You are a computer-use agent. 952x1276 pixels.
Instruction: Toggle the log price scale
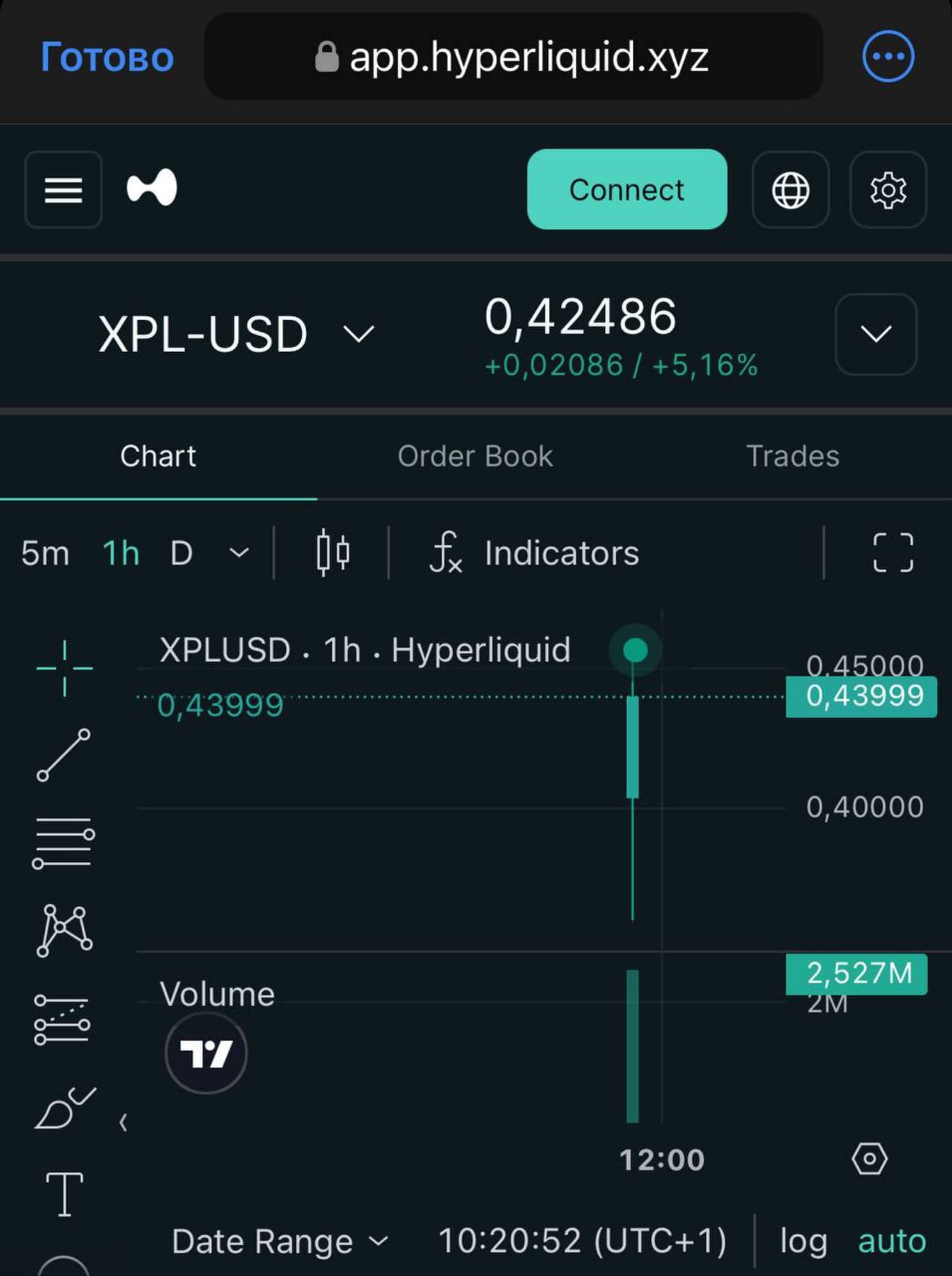click(803, 1242)
